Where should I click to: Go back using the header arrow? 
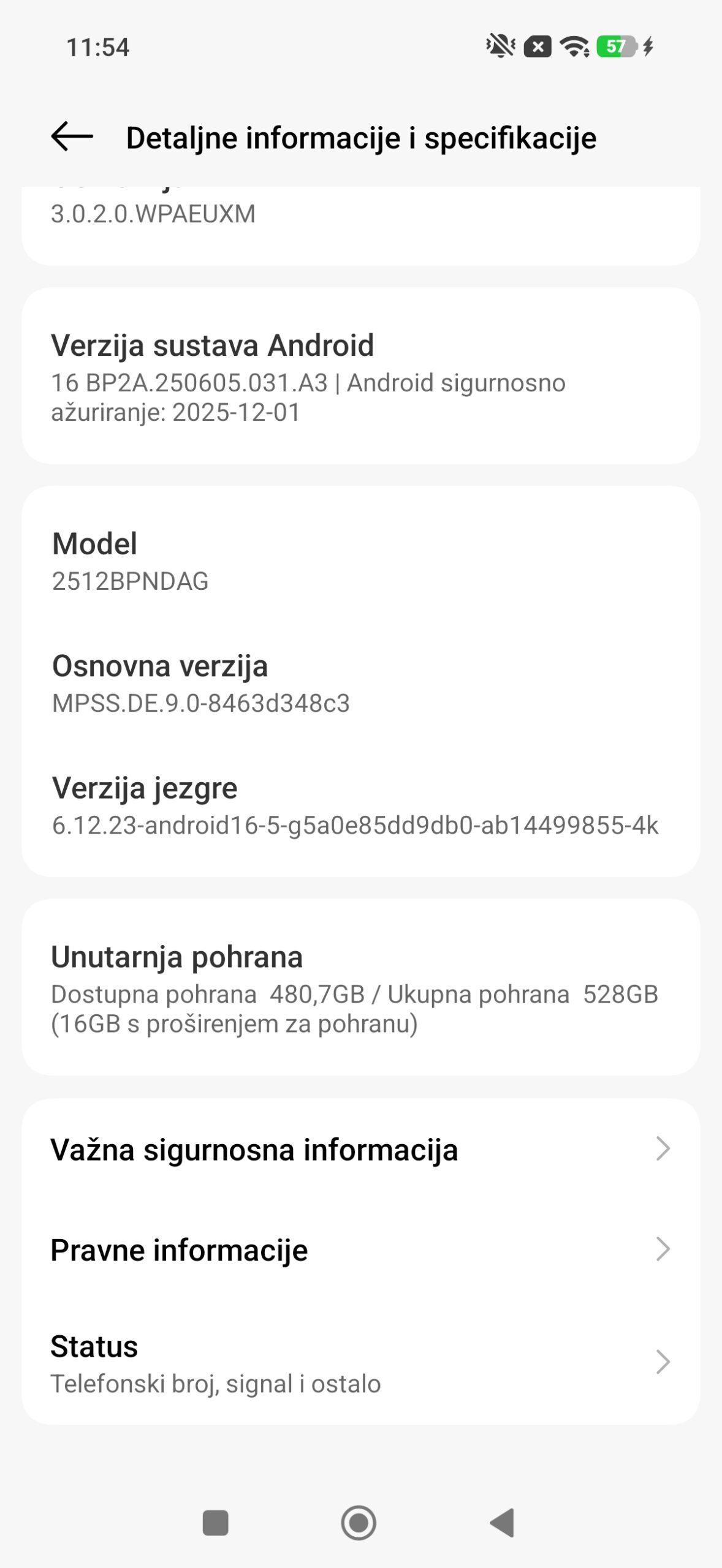click(72, 136)
